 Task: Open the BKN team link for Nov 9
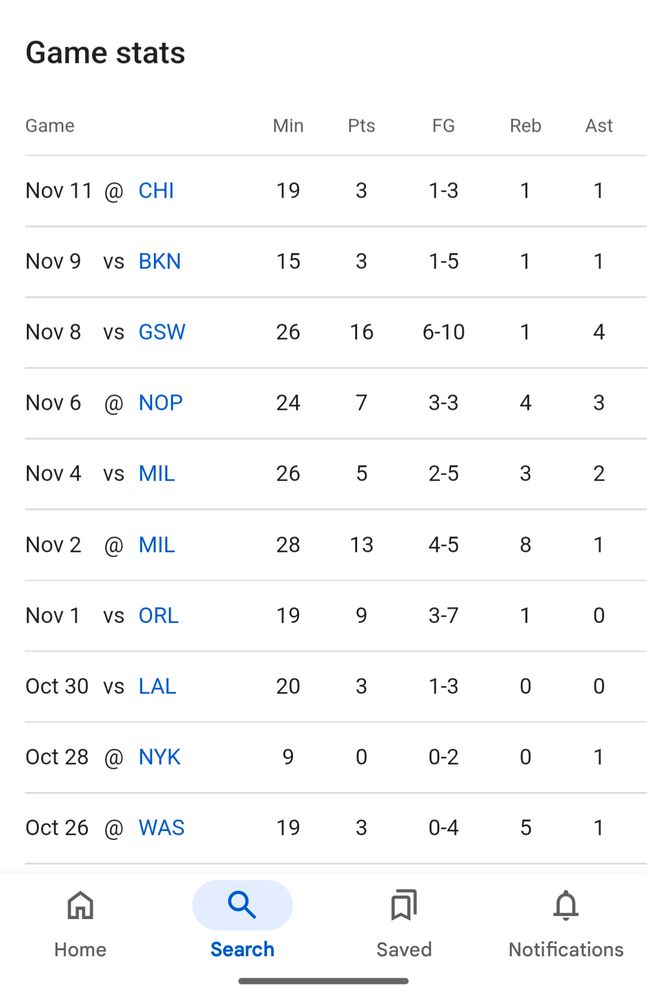pyautogui.click(x=160, y=262)
